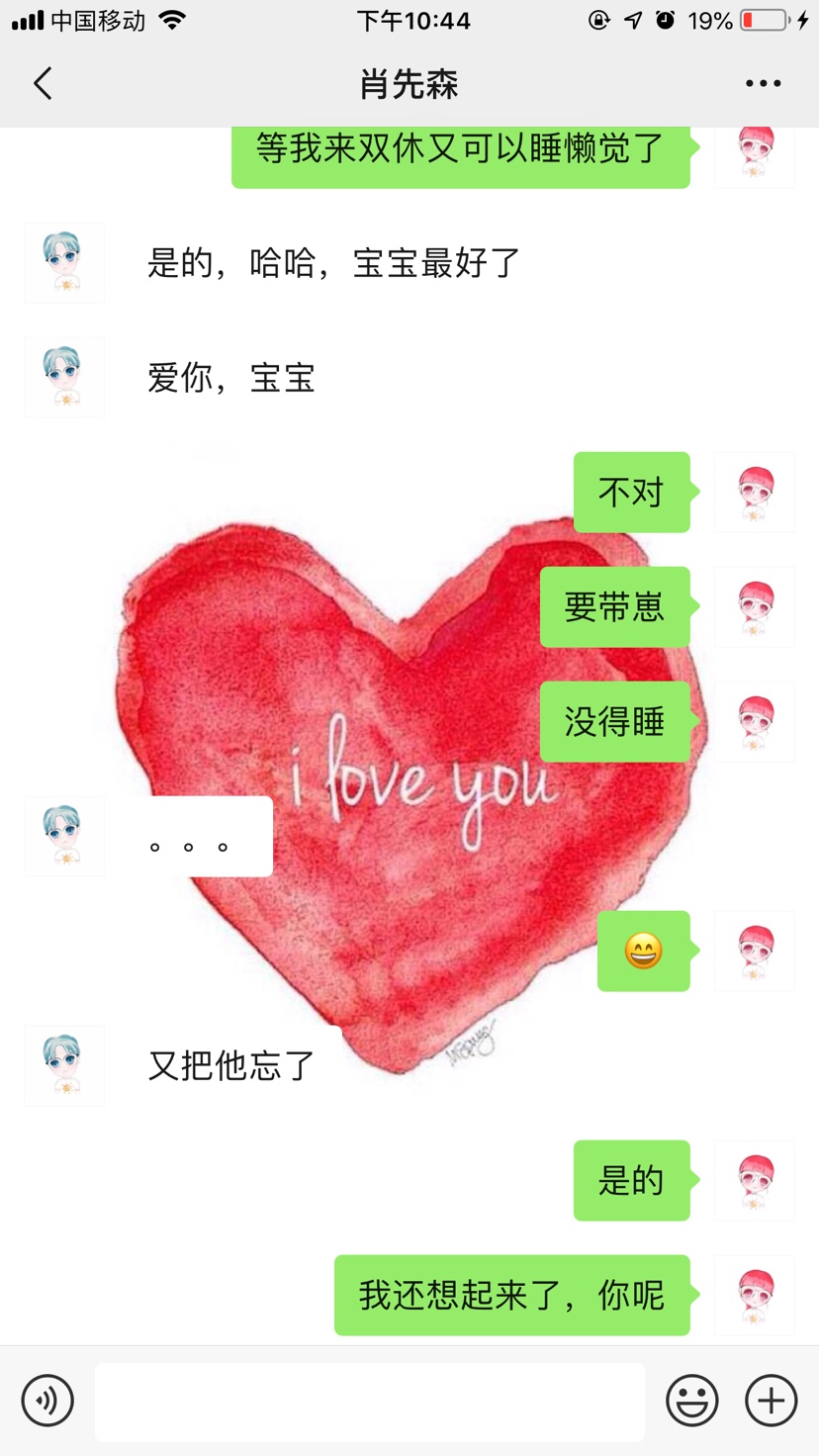Go back from the 肖先森 chat
Image resolution: width=819 pixels, height=1456 pixels.
point(43,84)
